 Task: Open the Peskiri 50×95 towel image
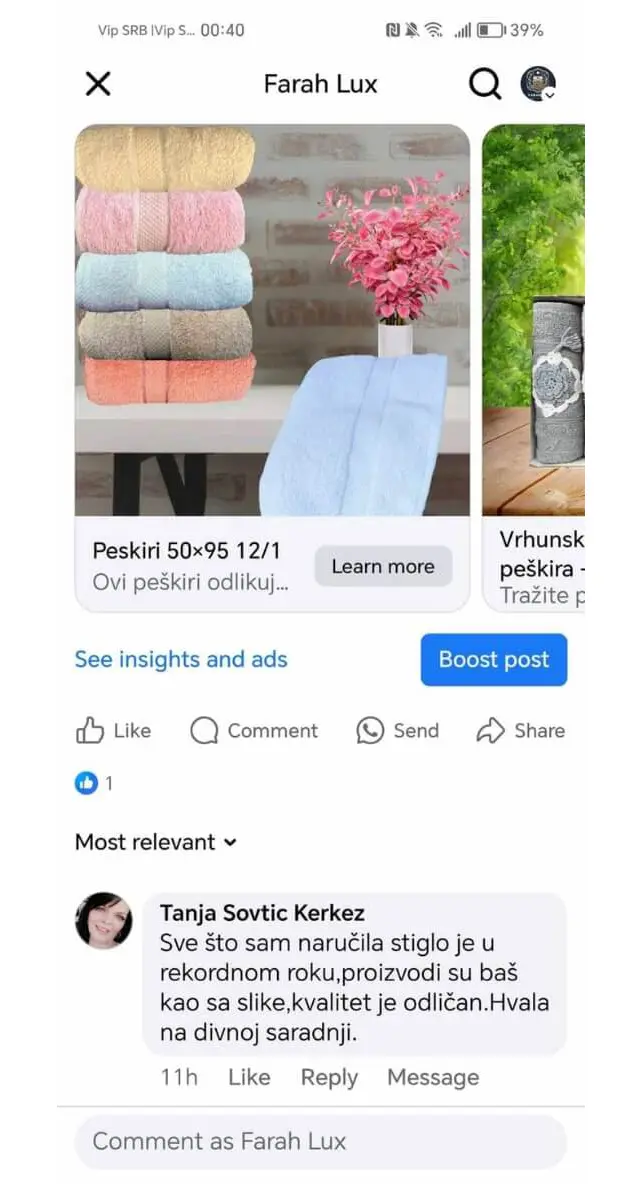[x=272, y=320]
